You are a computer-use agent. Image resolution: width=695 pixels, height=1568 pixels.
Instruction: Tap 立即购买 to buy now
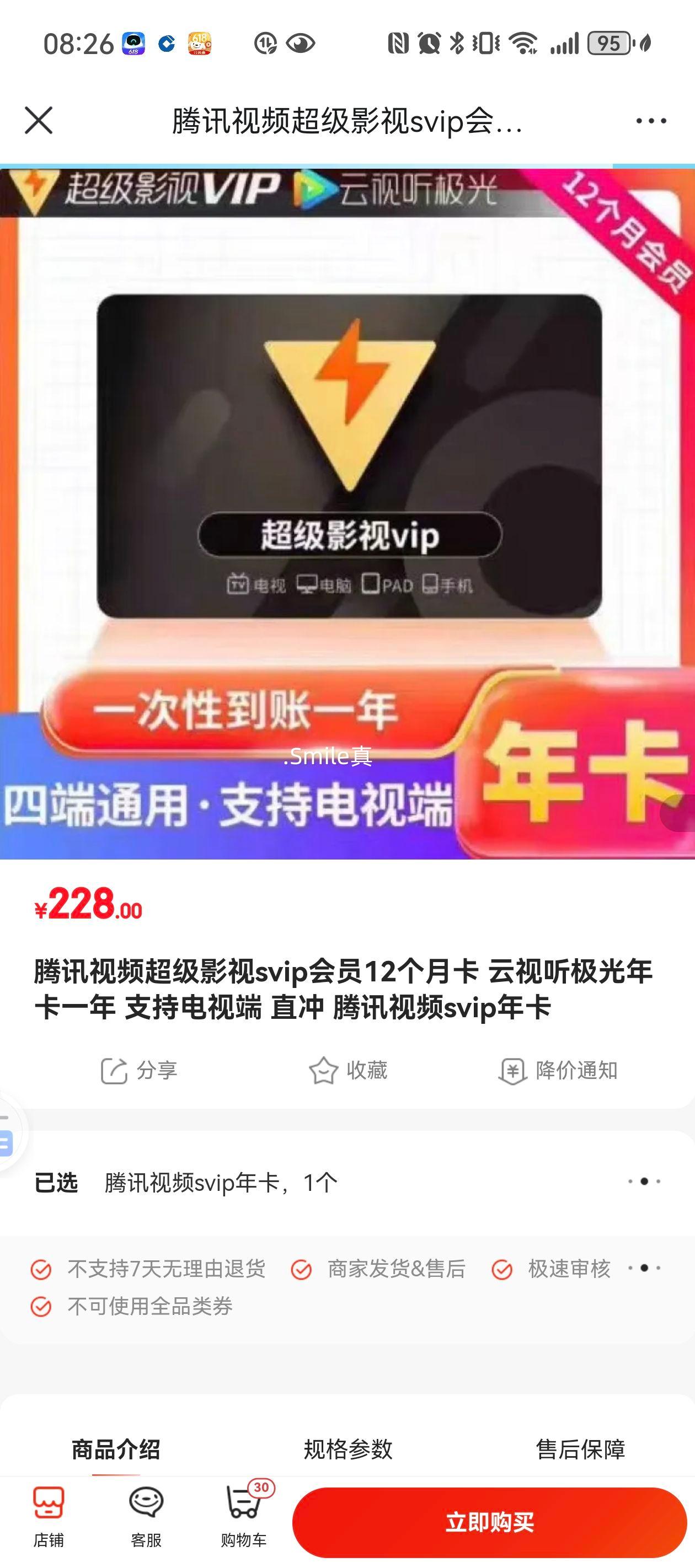click(490, 1522)
